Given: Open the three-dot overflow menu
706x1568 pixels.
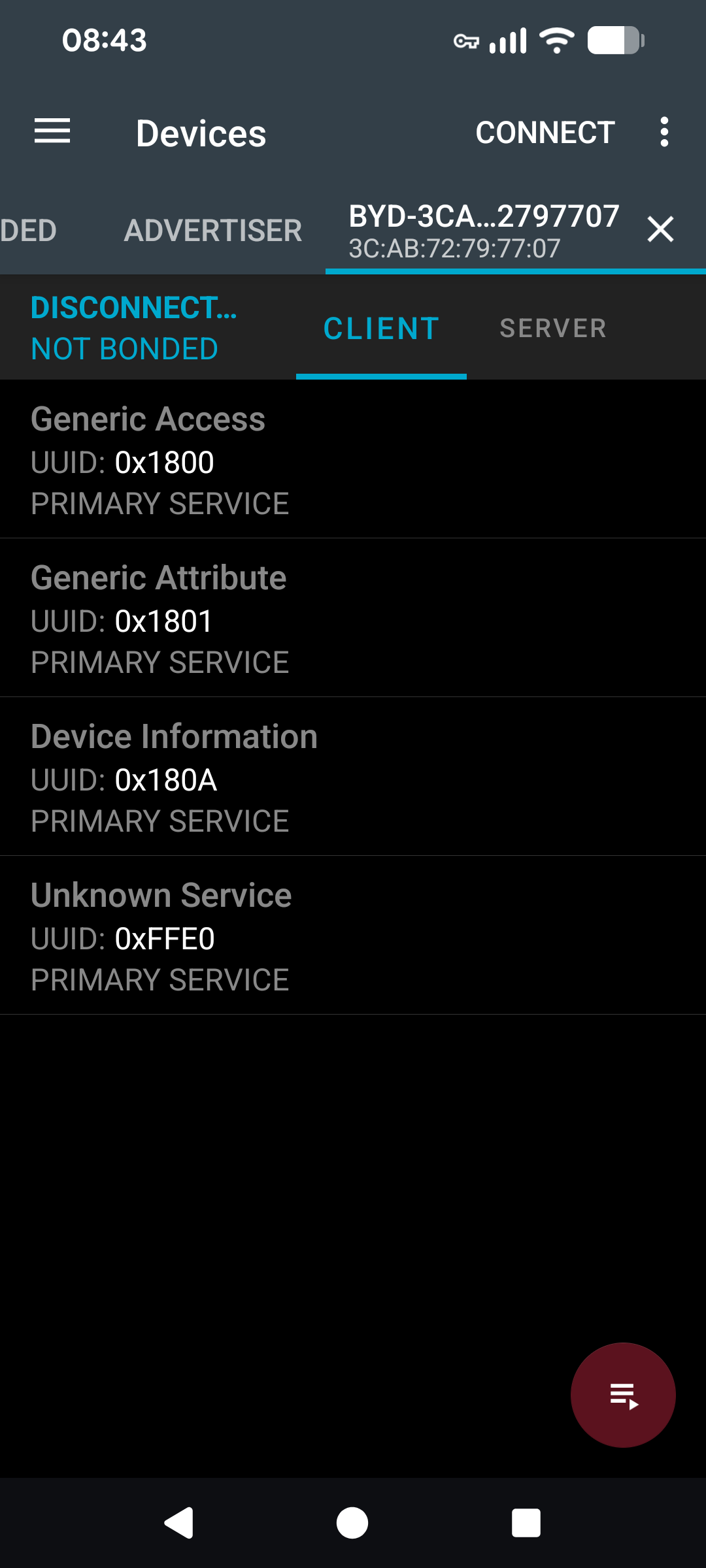Looking at the screenshot, I should click(664, 133).
